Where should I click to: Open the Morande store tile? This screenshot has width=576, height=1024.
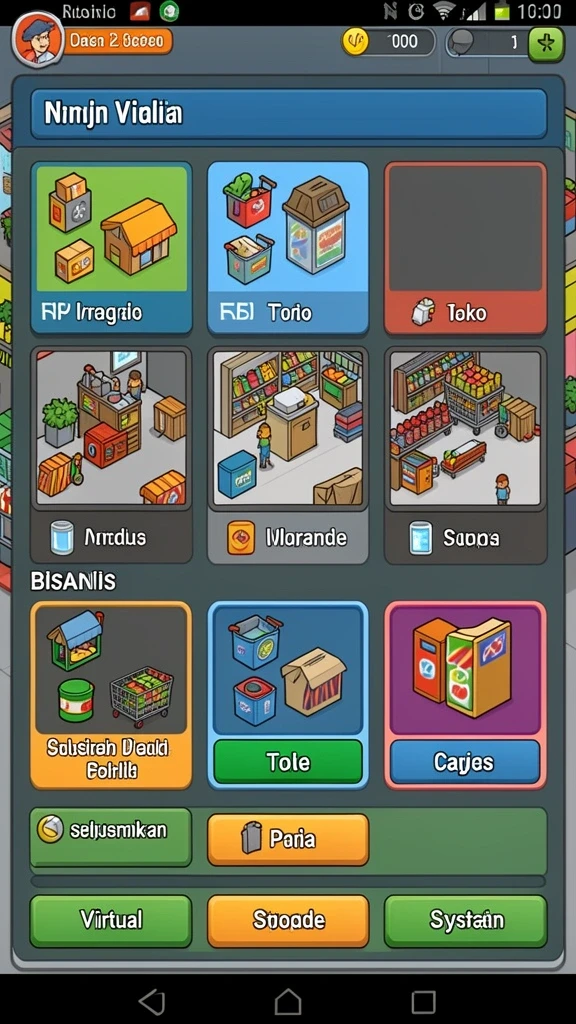[288, 455]
